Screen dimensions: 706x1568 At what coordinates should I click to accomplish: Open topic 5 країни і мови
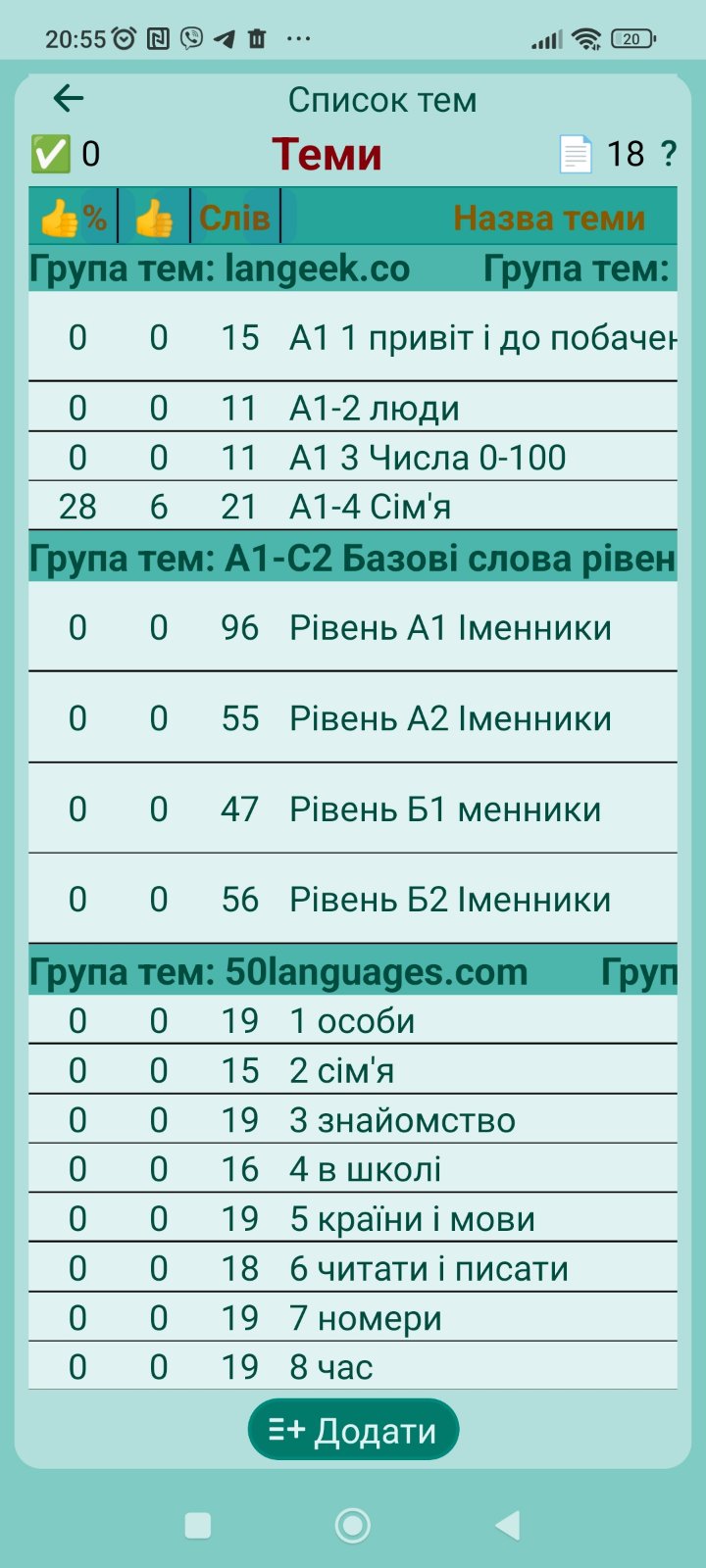[412, 1219]
